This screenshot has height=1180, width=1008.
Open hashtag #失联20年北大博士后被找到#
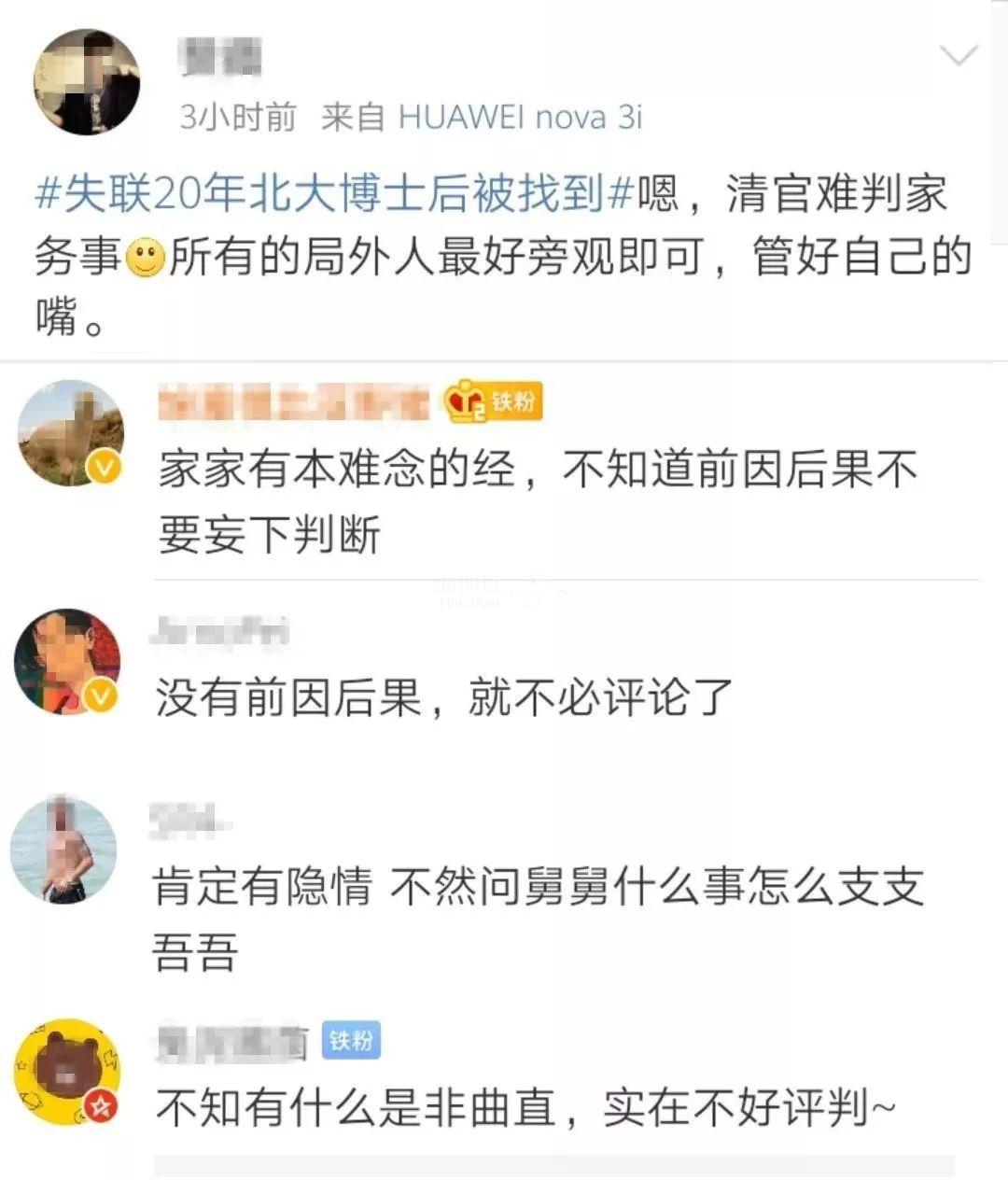tap(335, 193)
